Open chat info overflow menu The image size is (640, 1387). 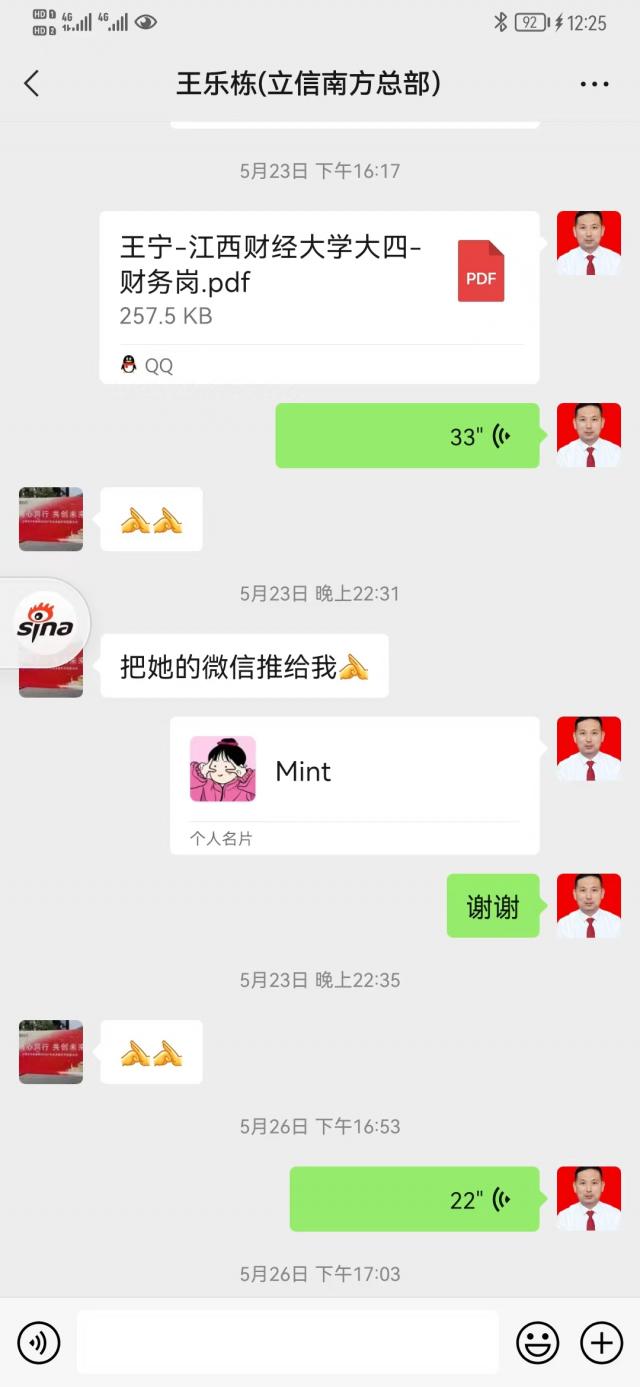pyautogui.click(x=594, y=84)
